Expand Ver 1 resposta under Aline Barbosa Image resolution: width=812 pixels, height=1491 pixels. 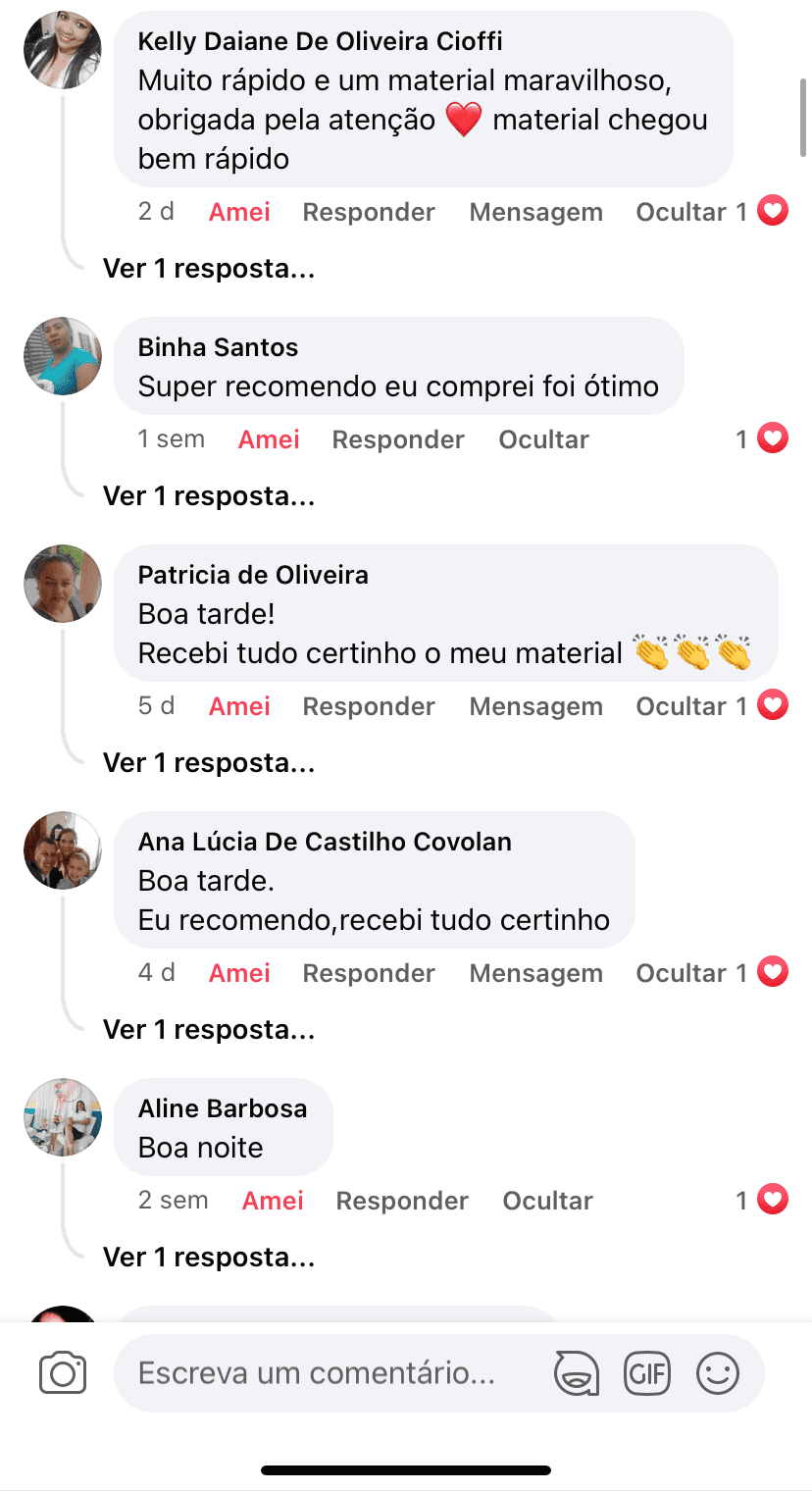(x=209, y=1258)
